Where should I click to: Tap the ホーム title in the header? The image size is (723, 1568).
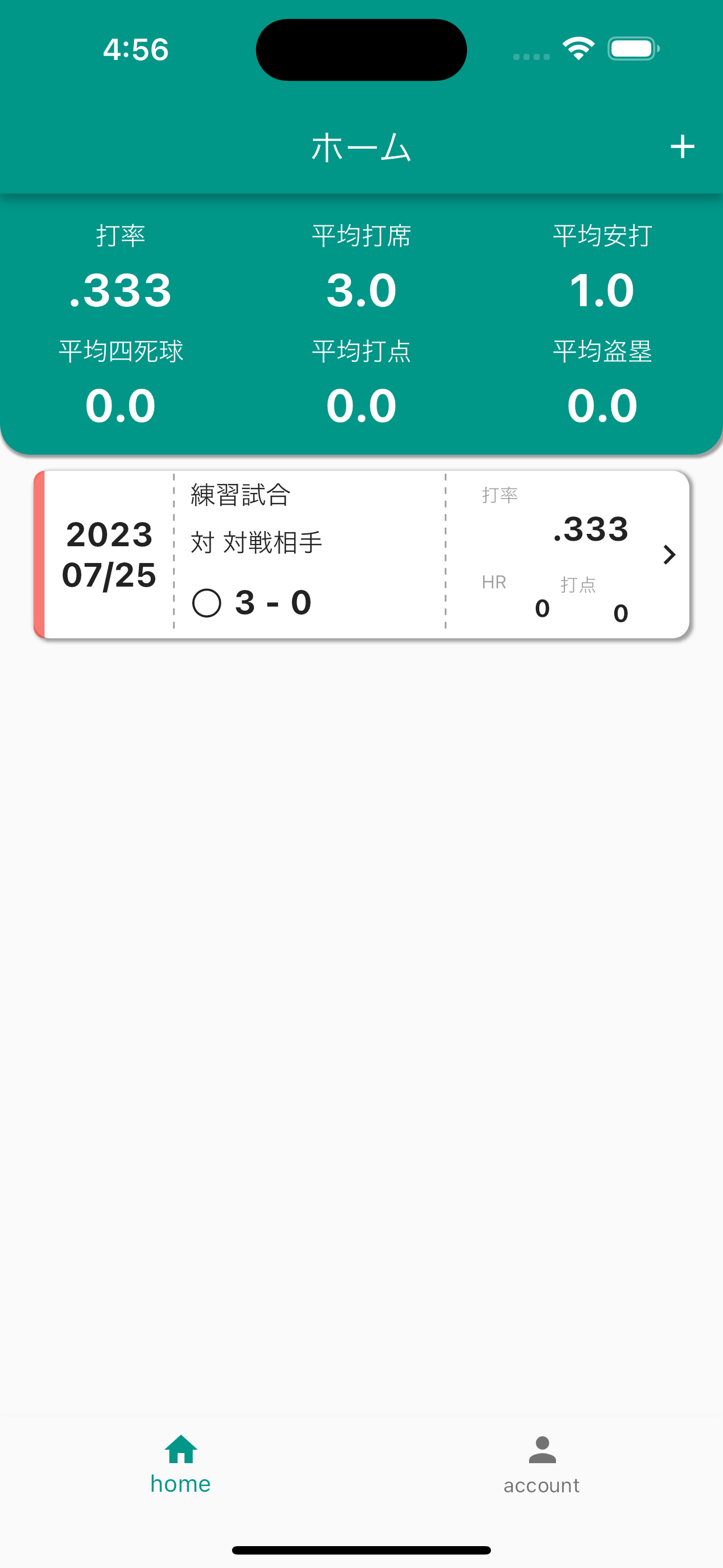[361, 146]
